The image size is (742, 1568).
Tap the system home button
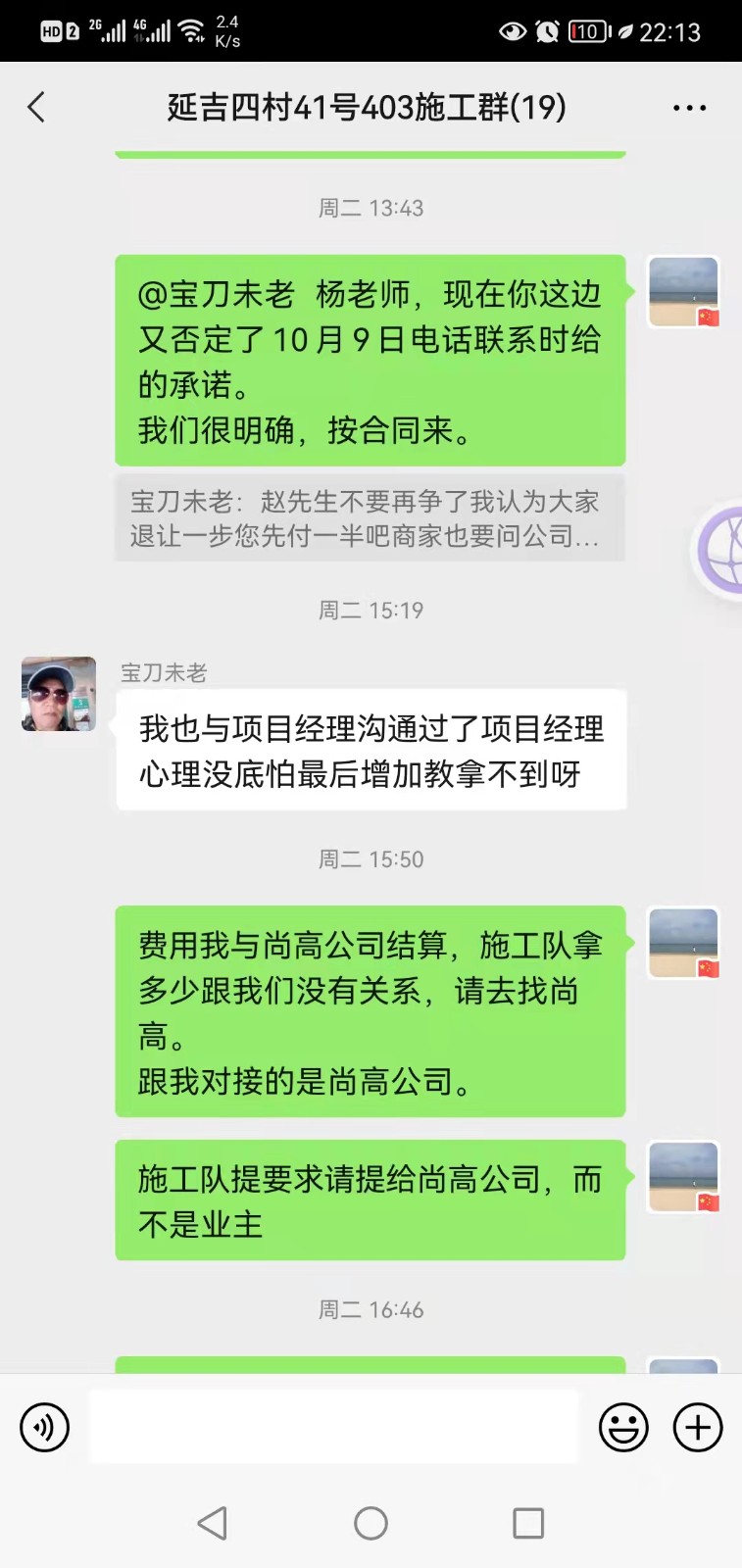371,1523
